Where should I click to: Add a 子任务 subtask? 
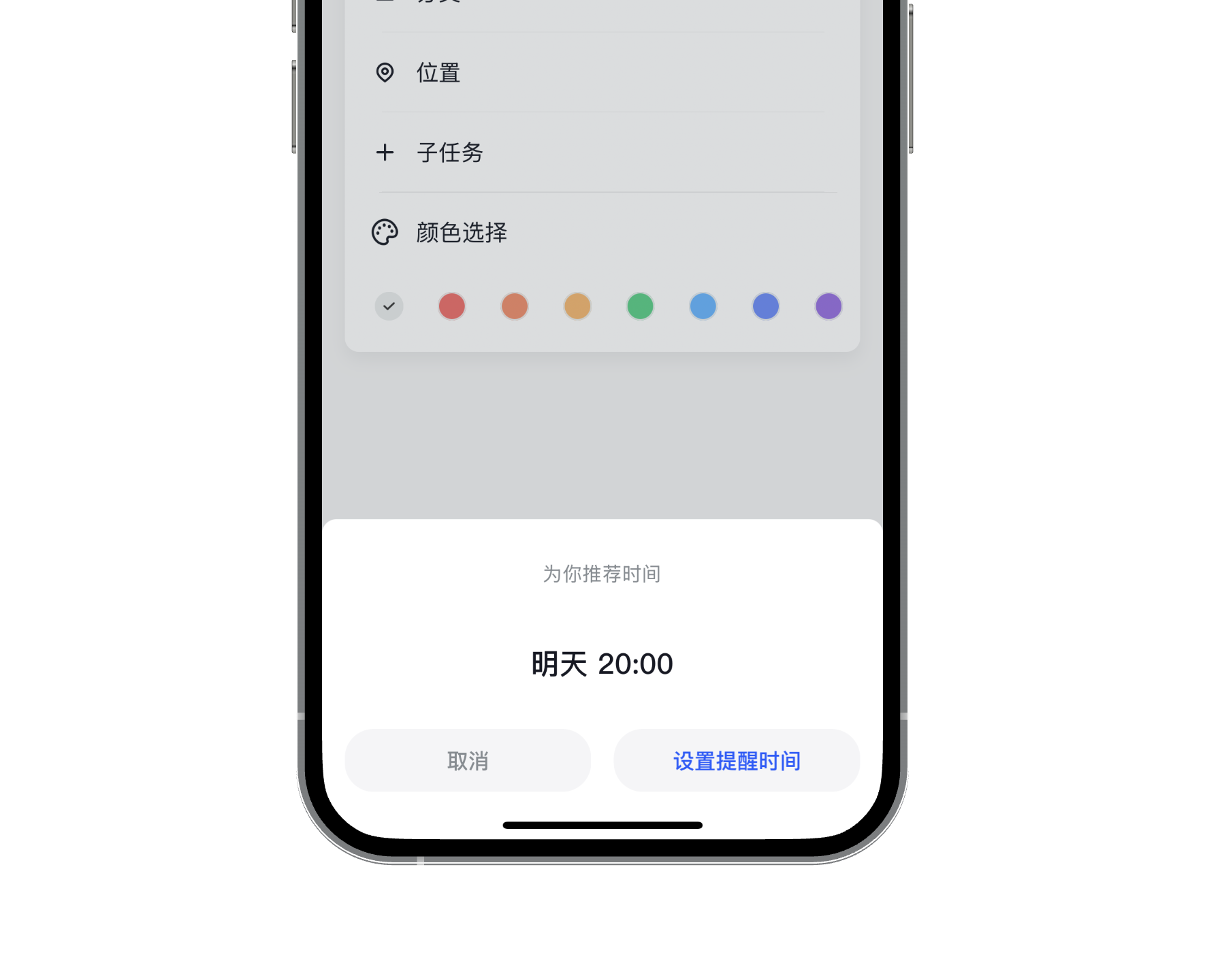pos(449,152)
